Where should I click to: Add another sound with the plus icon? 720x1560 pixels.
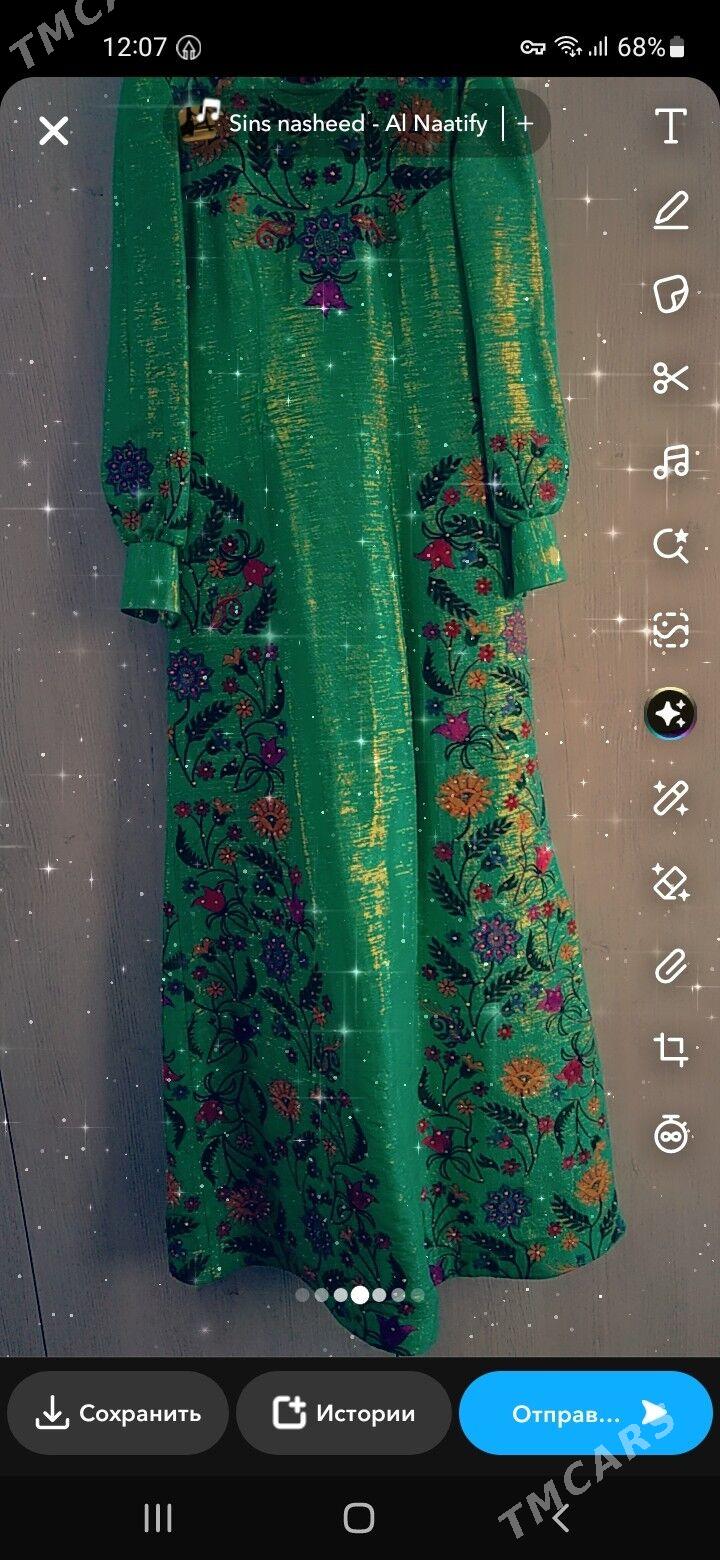pyautogui.click(x=526, y=124)
